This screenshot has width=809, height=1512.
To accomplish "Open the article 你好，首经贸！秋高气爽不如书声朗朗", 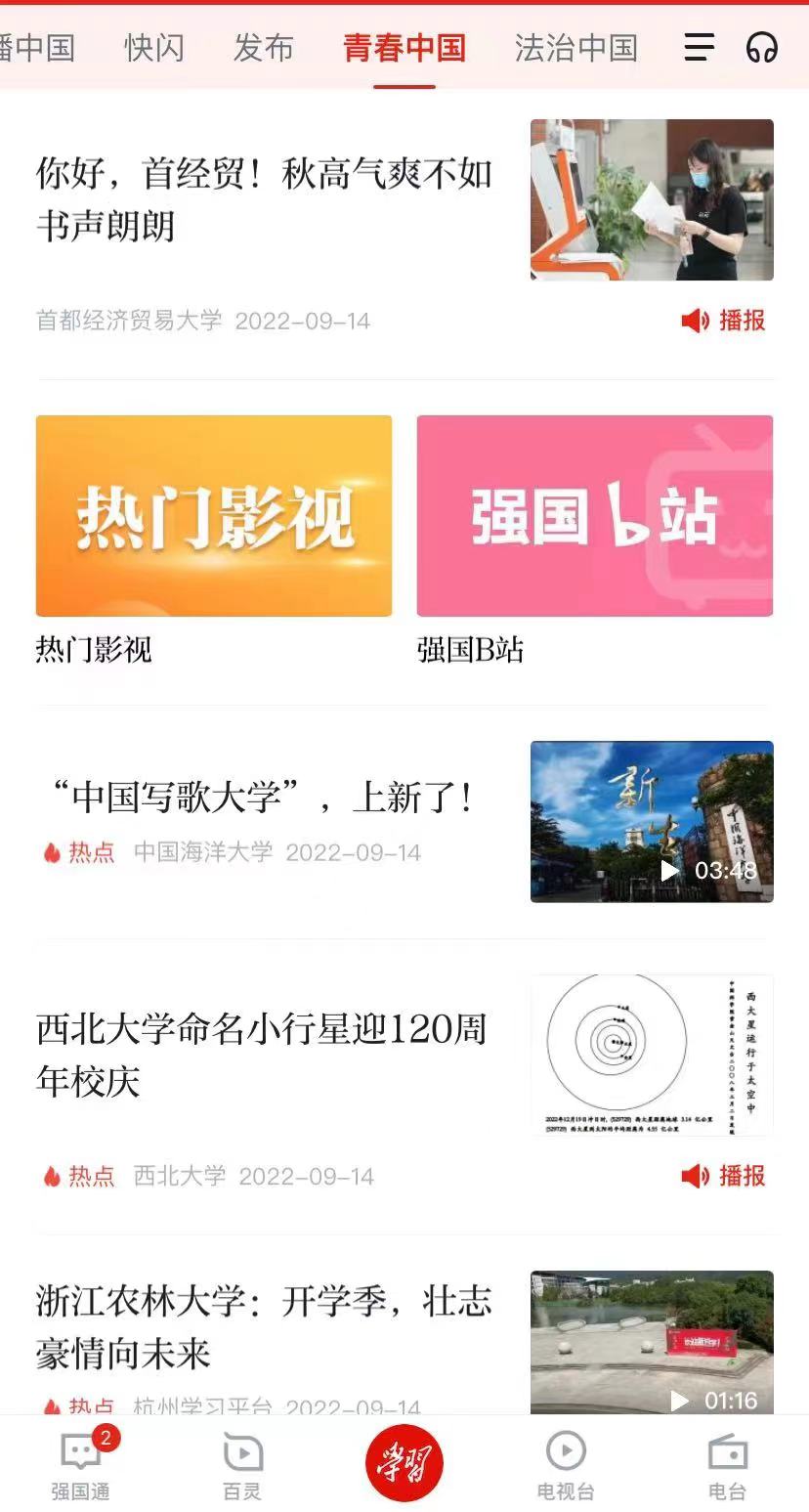I will (264, 199).
